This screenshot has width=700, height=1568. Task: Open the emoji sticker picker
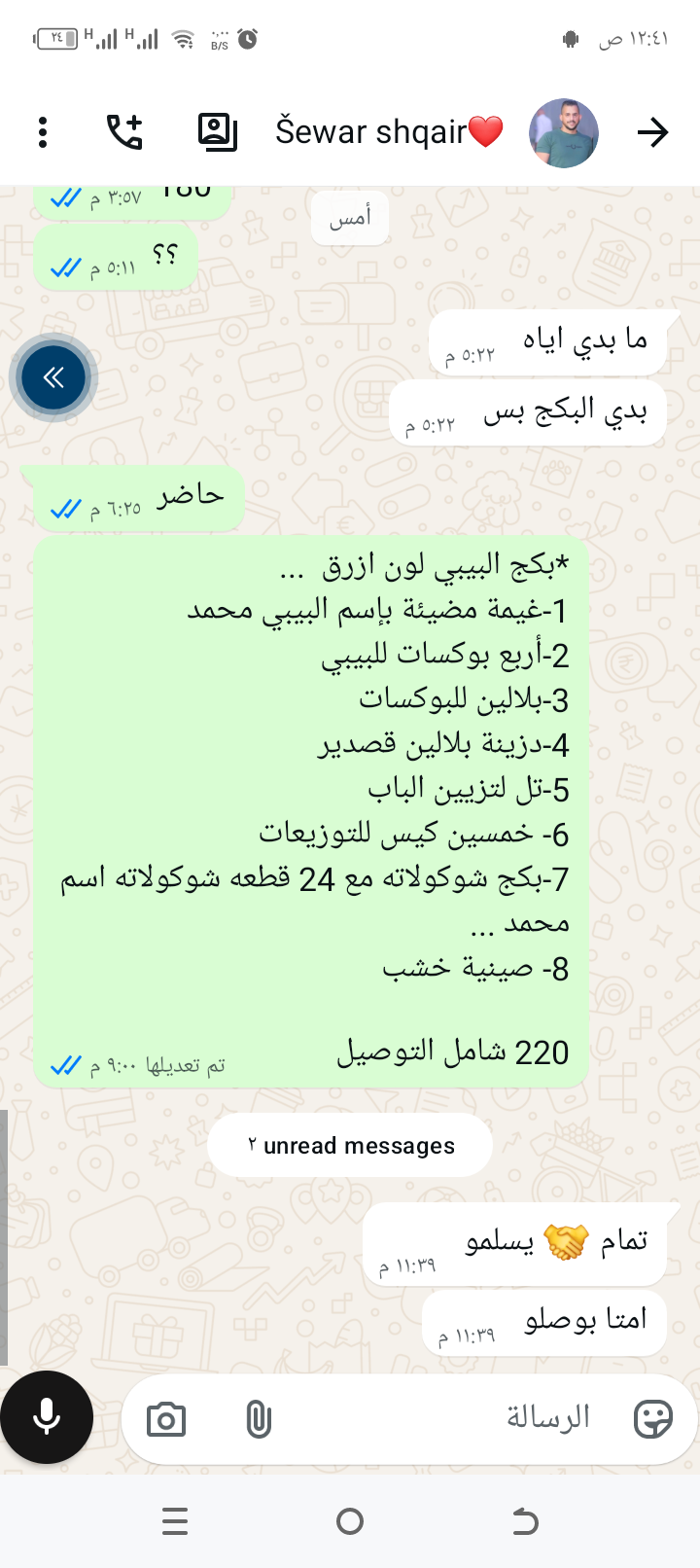point(652,1419)
